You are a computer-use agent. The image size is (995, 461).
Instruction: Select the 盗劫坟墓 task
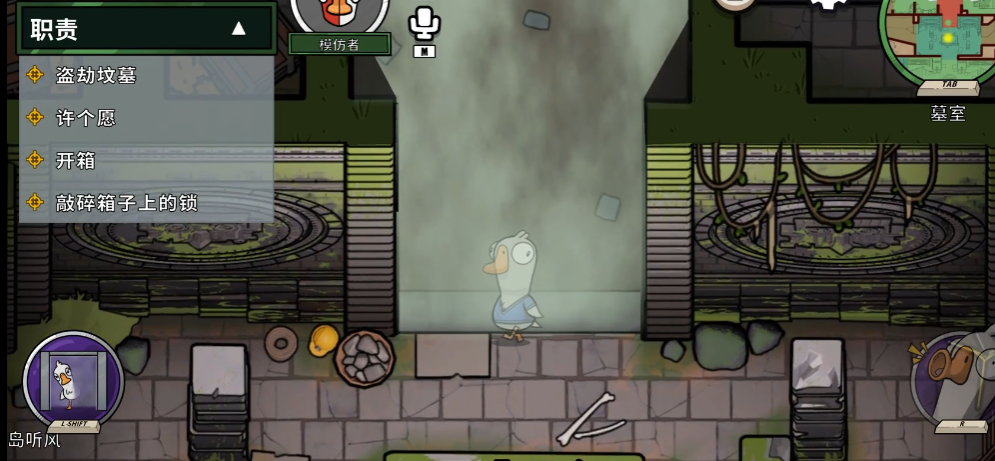pyautogui.click(x=96, y=75)
